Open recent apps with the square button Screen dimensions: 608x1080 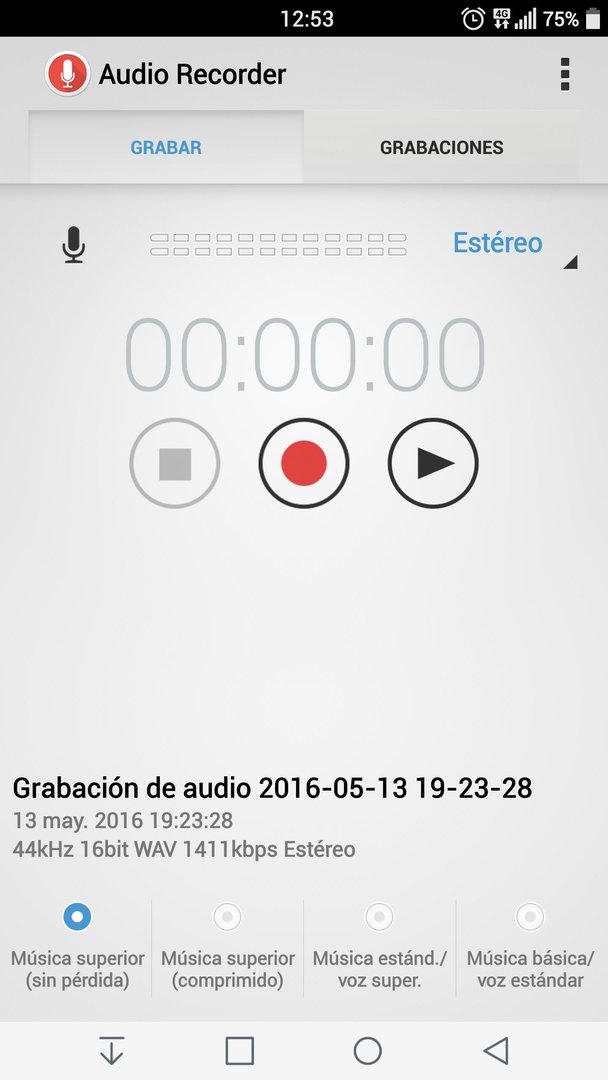pos(240,1051)
